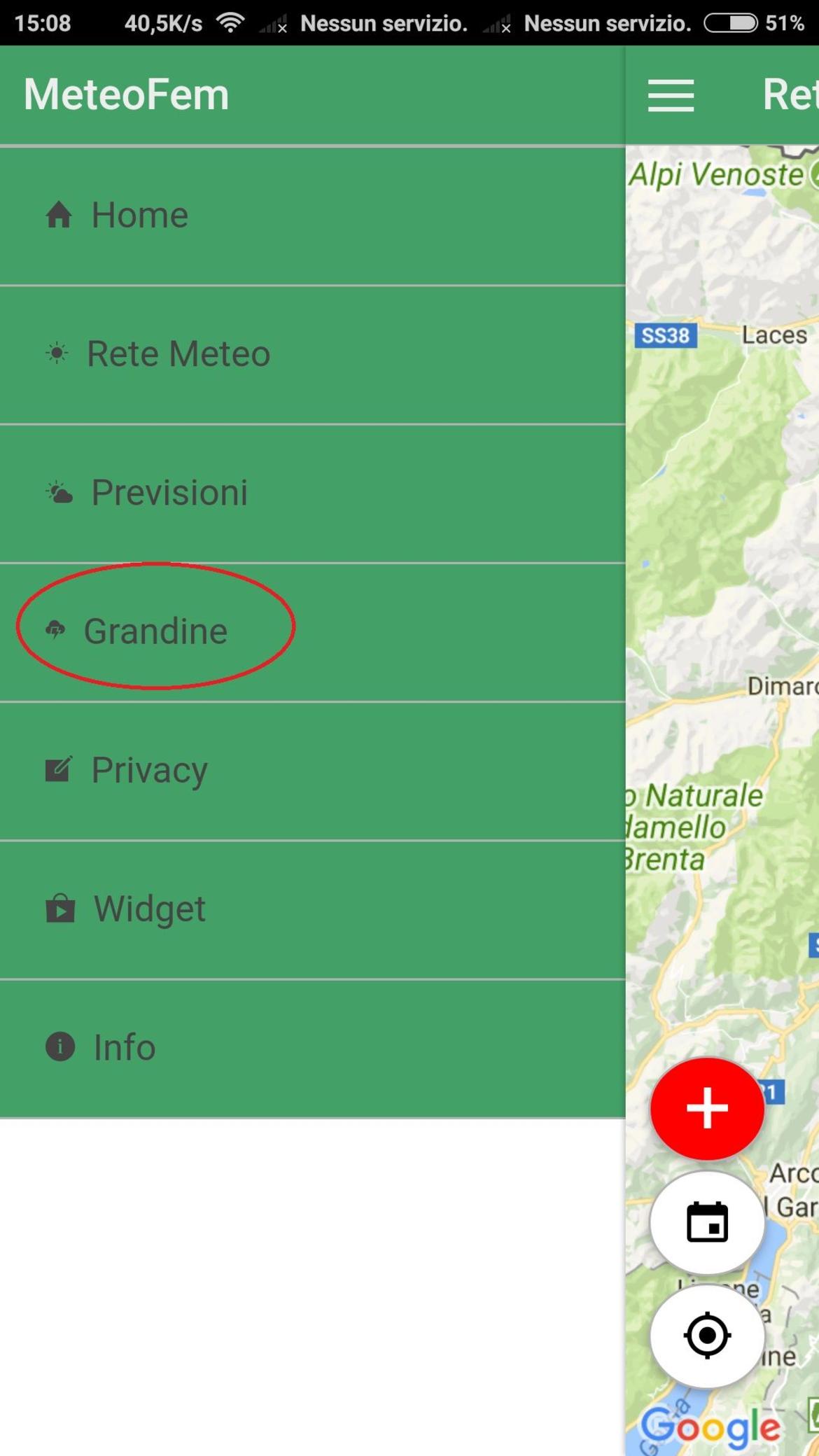Open the Widget entry
This screenshot has height=1456, width=819.
pos(312,909)
